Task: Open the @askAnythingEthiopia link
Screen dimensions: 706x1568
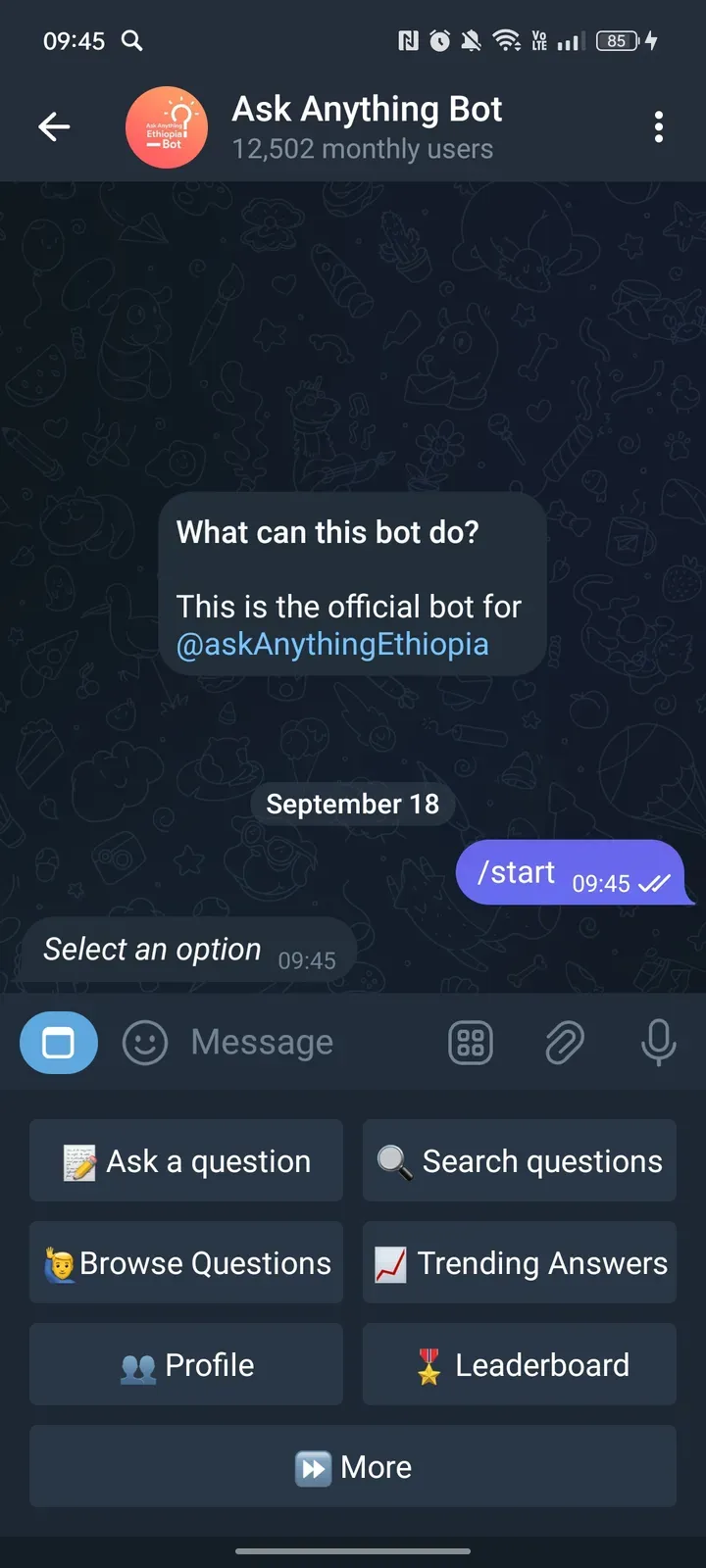Action: point(332,645)
